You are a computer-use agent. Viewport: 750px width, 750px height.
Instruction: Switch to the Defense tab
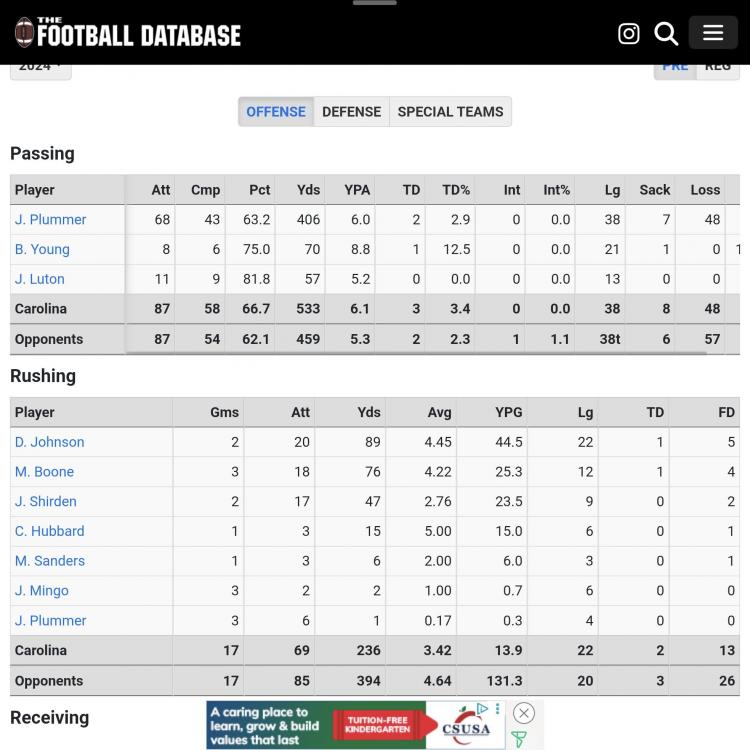pos(351,112)
